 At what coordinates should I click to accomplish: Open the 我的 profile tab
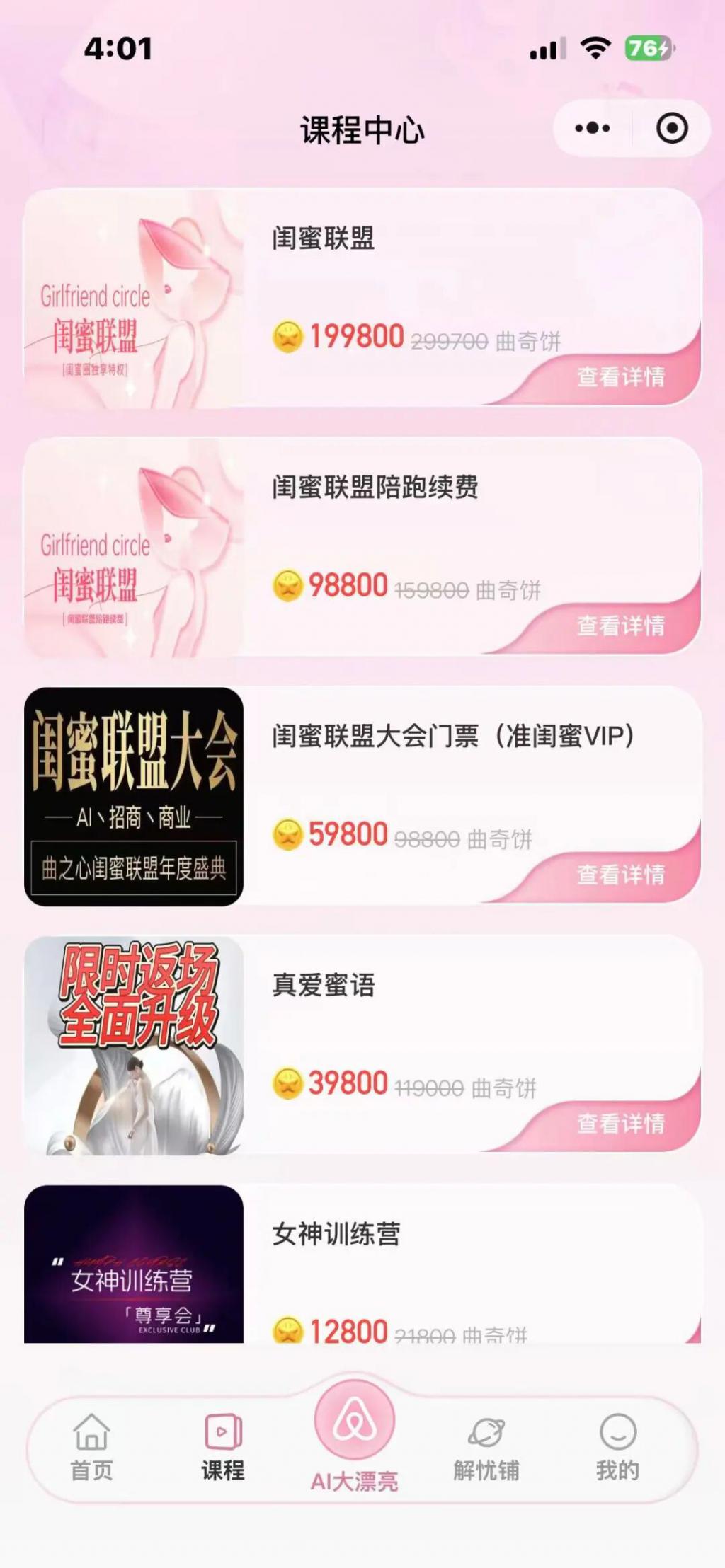(x=617, y=1448)
